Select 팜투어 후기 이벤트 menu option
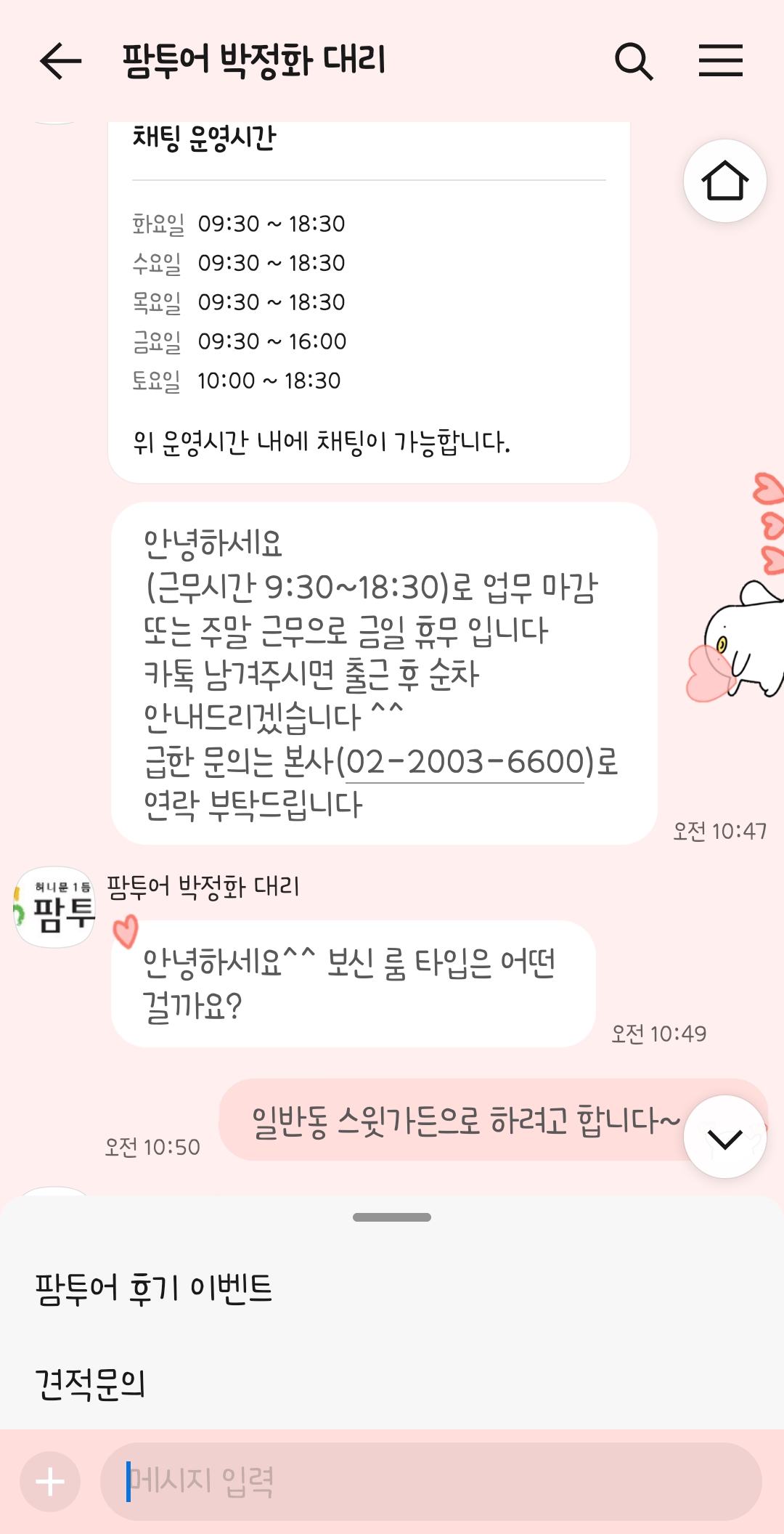Image resolution: width=784 pixels, height=1534 pixels. coord(154,1289)
